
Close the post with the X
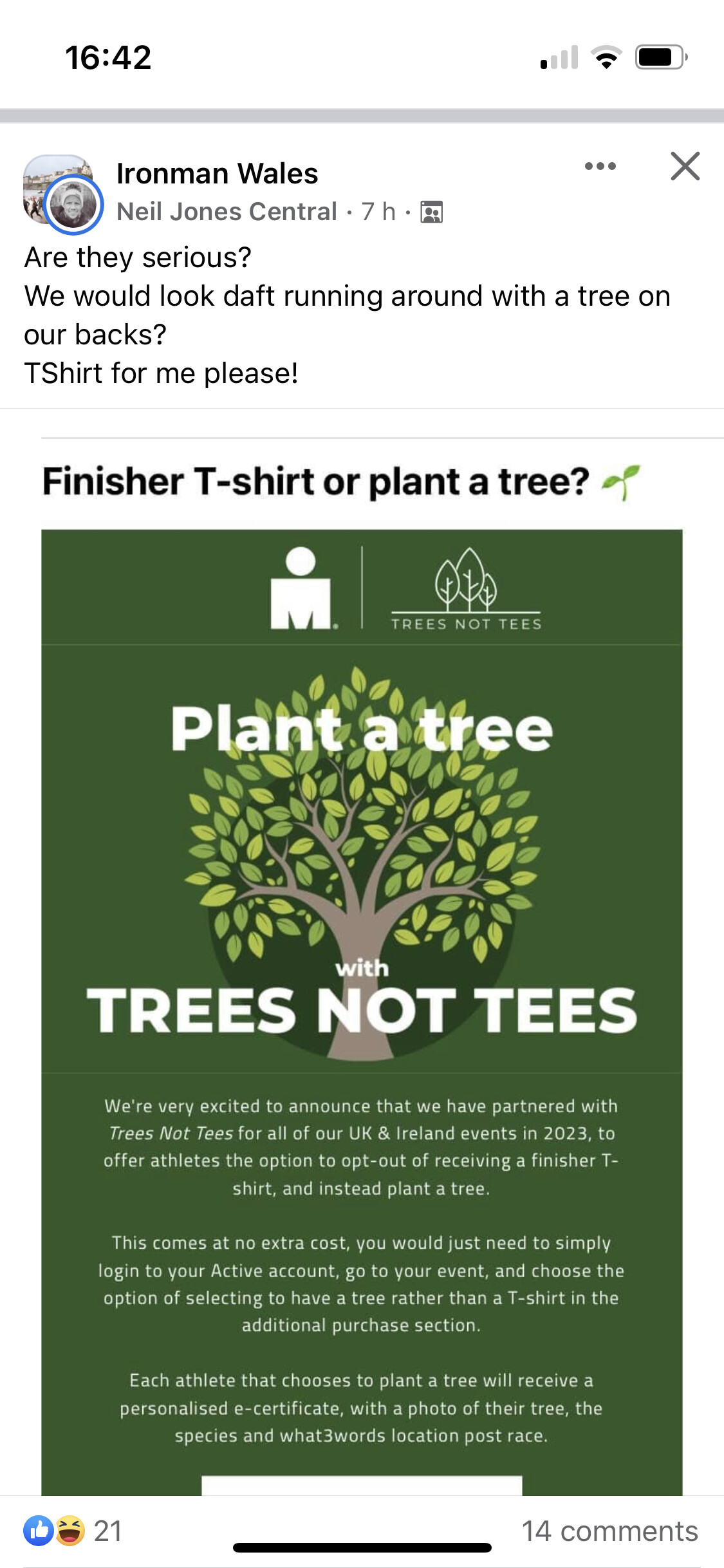click(x=685, y=166)
